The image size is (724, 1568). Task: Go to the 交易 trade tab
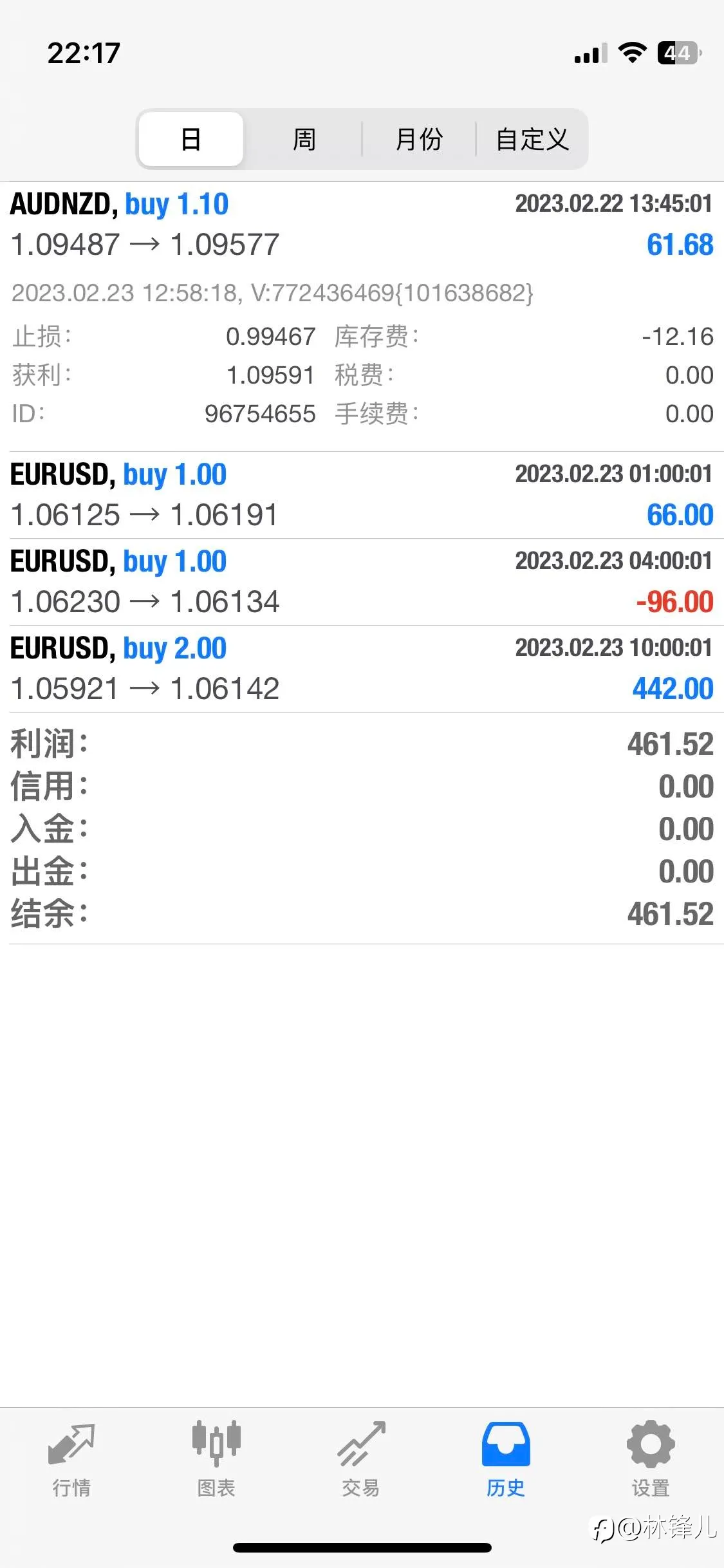[x=361, y=1459]
